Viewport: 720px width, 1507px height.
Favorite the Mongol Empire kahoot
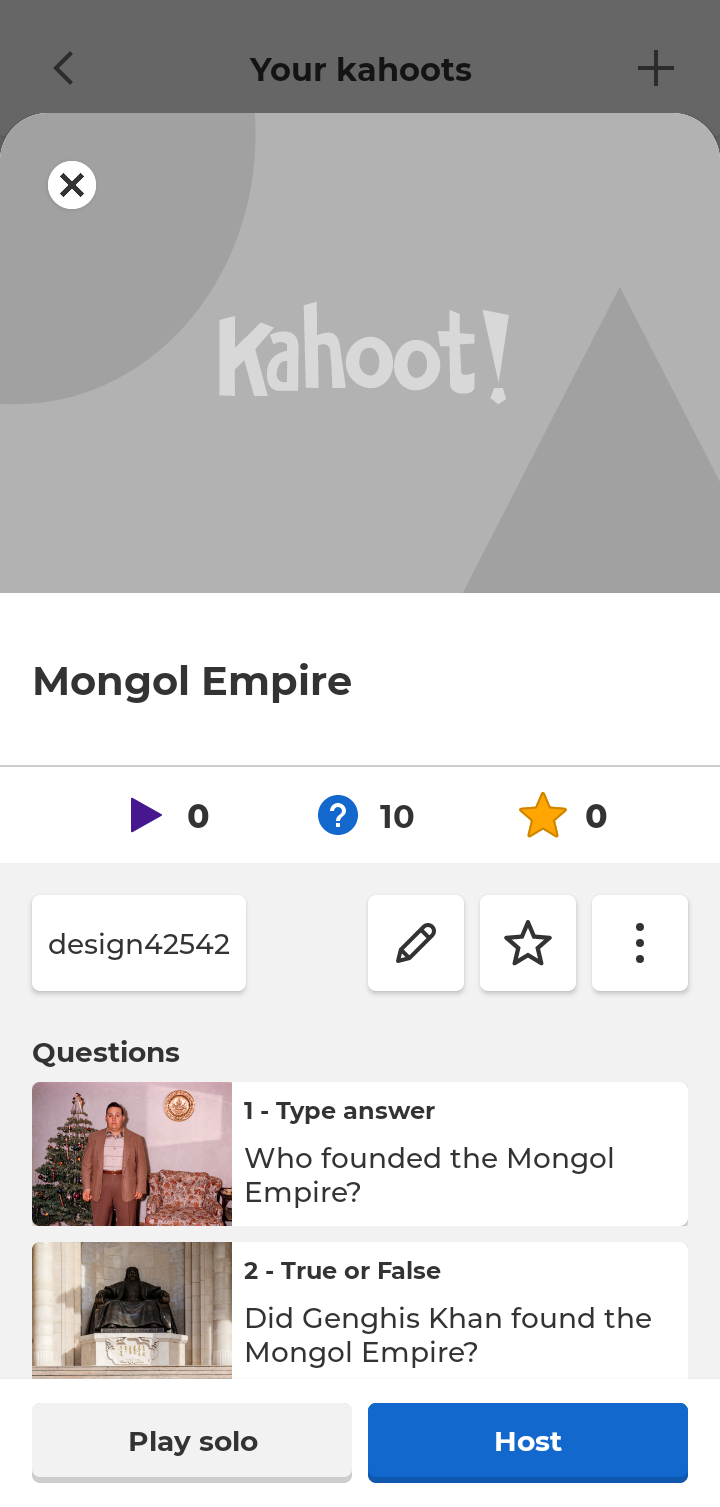[x=528, y=943]
